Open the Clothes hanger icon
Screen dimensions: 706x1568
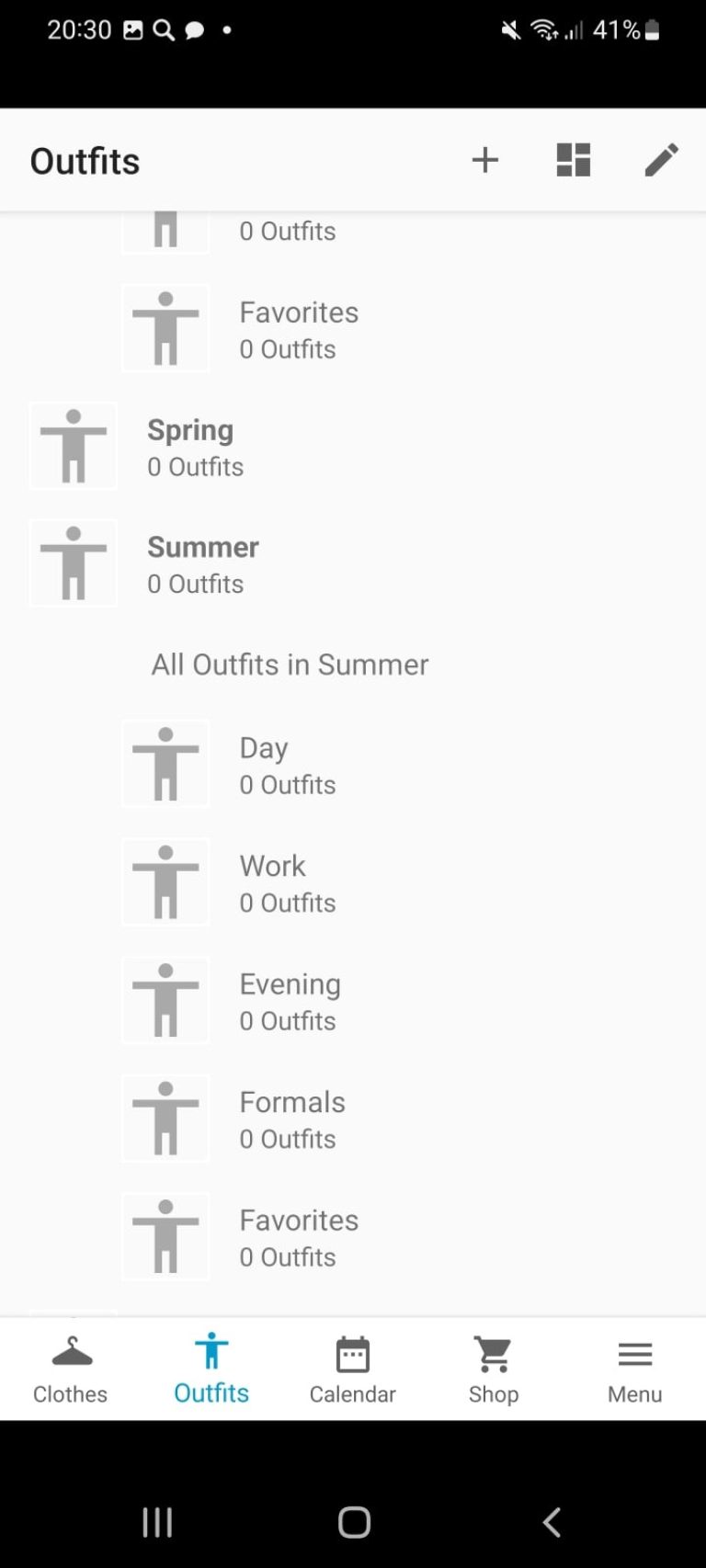pyautogui.click(x=69, y=1353)
